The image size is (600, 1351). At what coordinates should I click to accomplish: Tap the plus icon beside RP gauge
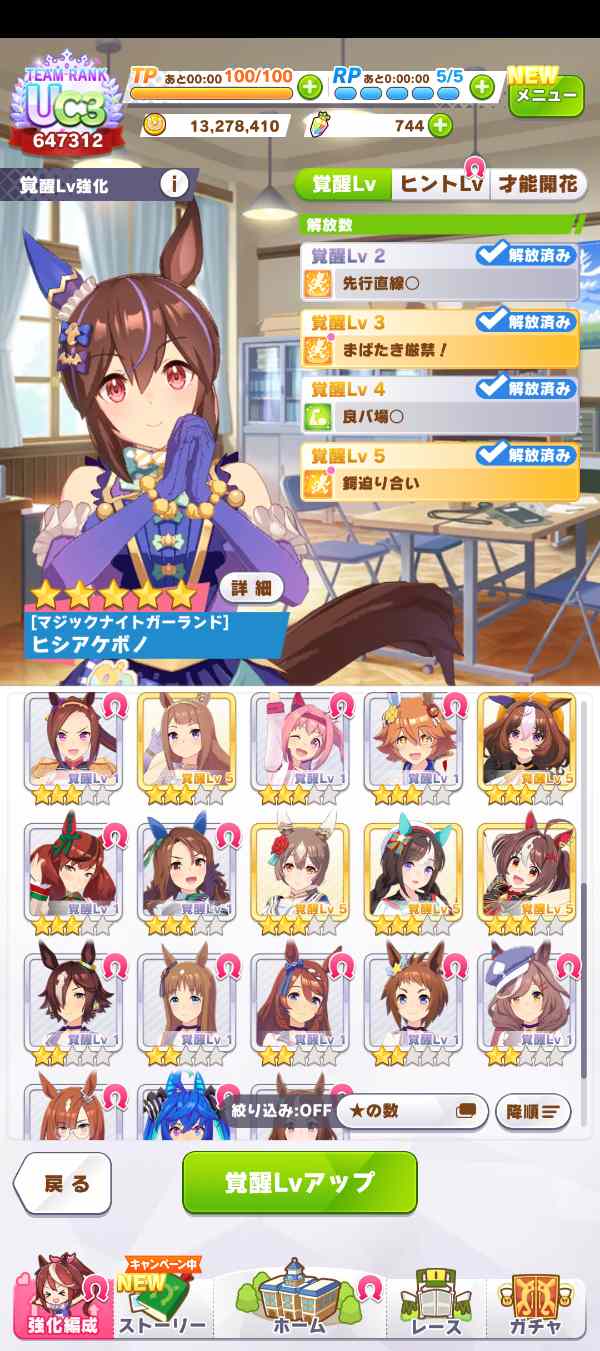click(482, 87)
